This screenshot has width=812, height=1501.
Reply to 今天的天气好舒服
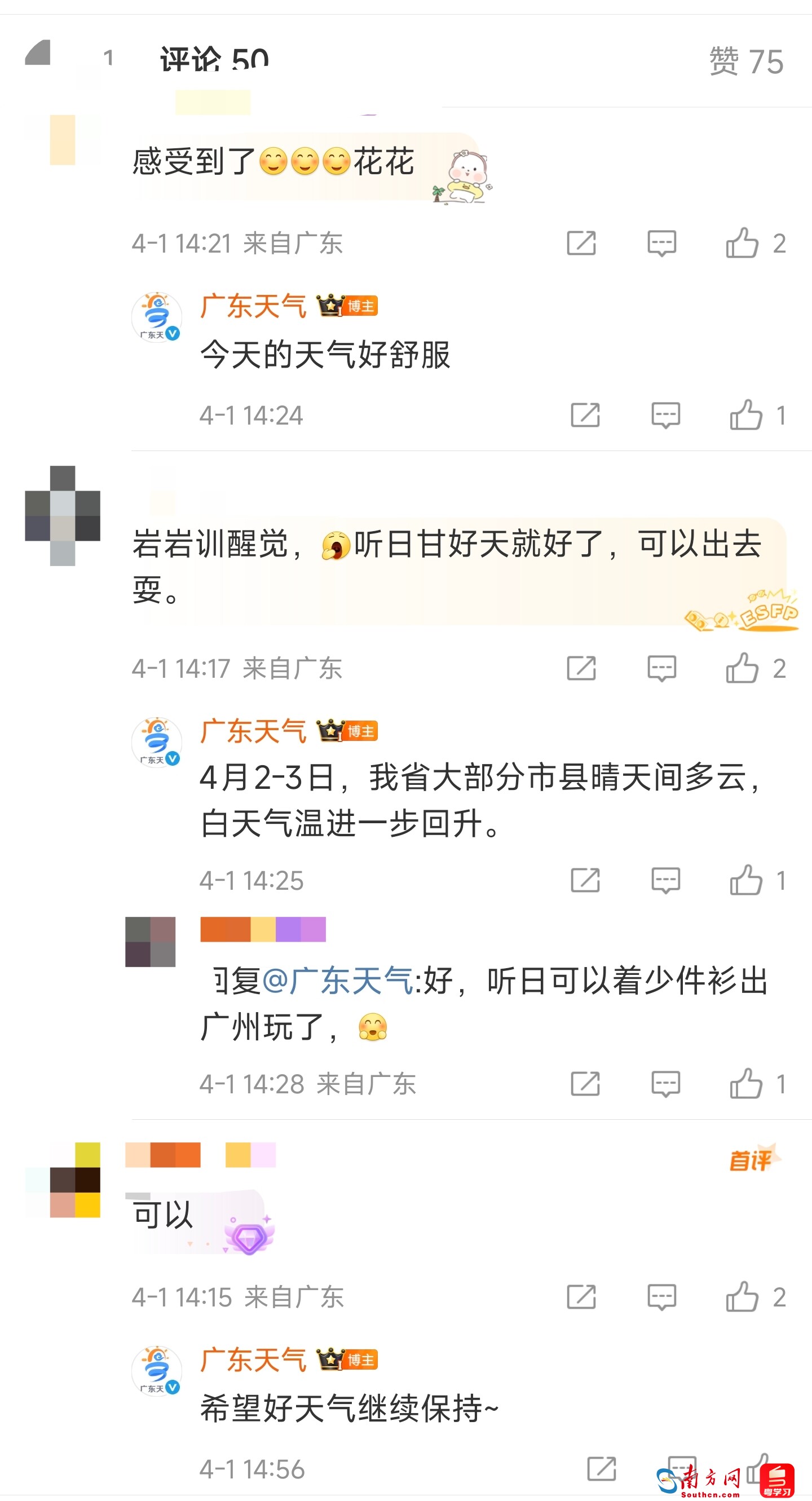(x=665, y=415)
